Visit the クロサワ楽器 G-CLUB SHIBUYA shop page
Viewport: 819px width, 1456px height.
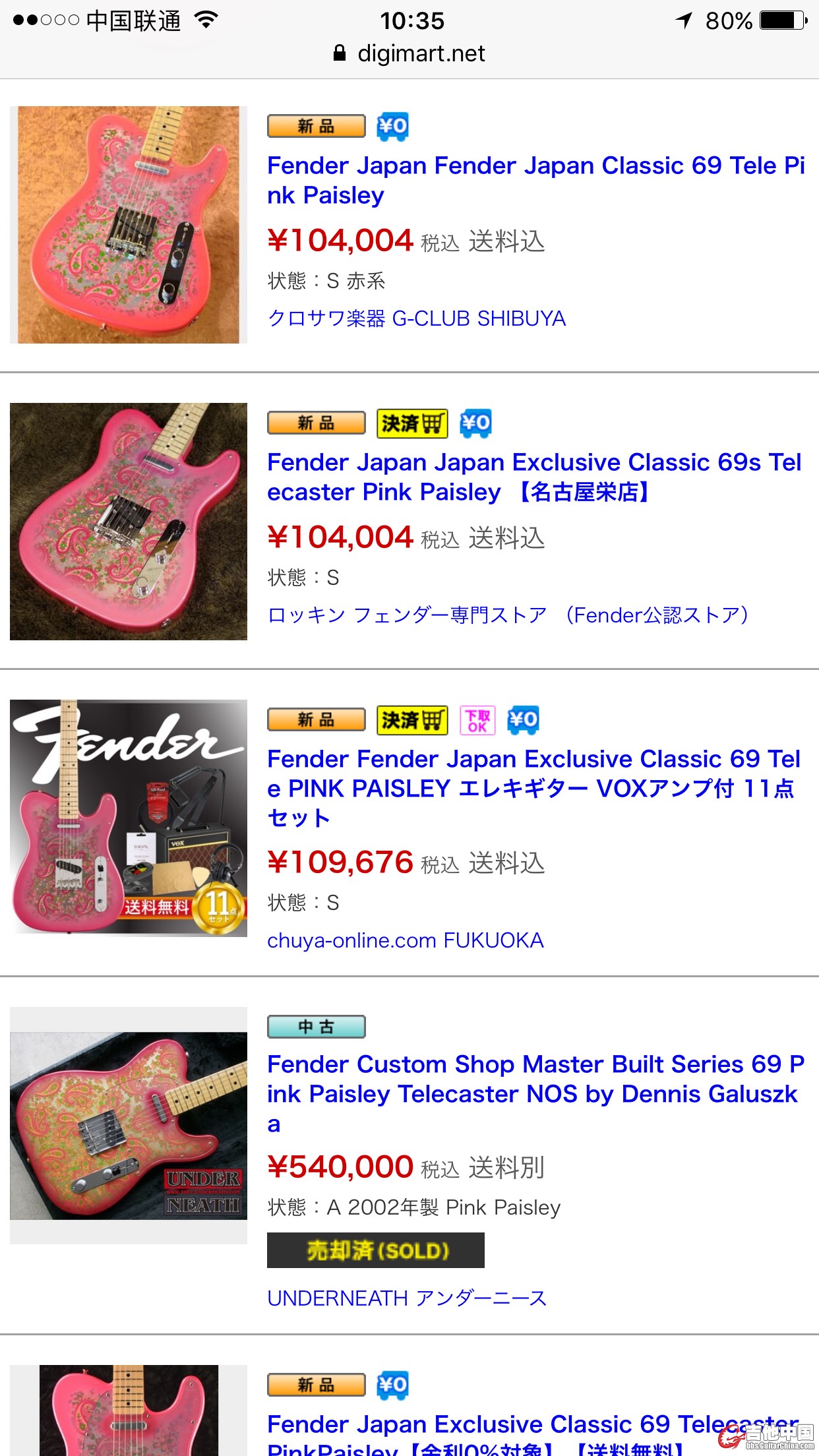click(416, 318)
